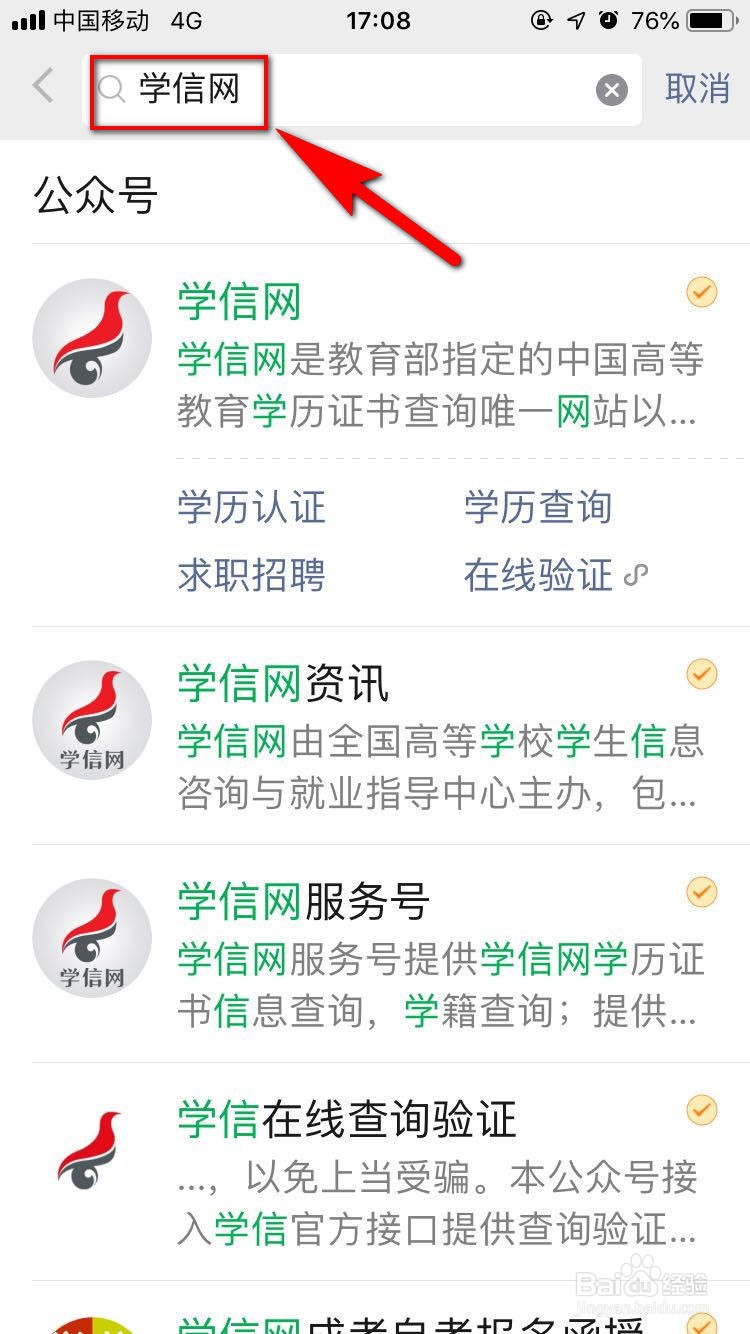
Task: Open the 学信网服务号 account avatar
Action: (92, 938)
